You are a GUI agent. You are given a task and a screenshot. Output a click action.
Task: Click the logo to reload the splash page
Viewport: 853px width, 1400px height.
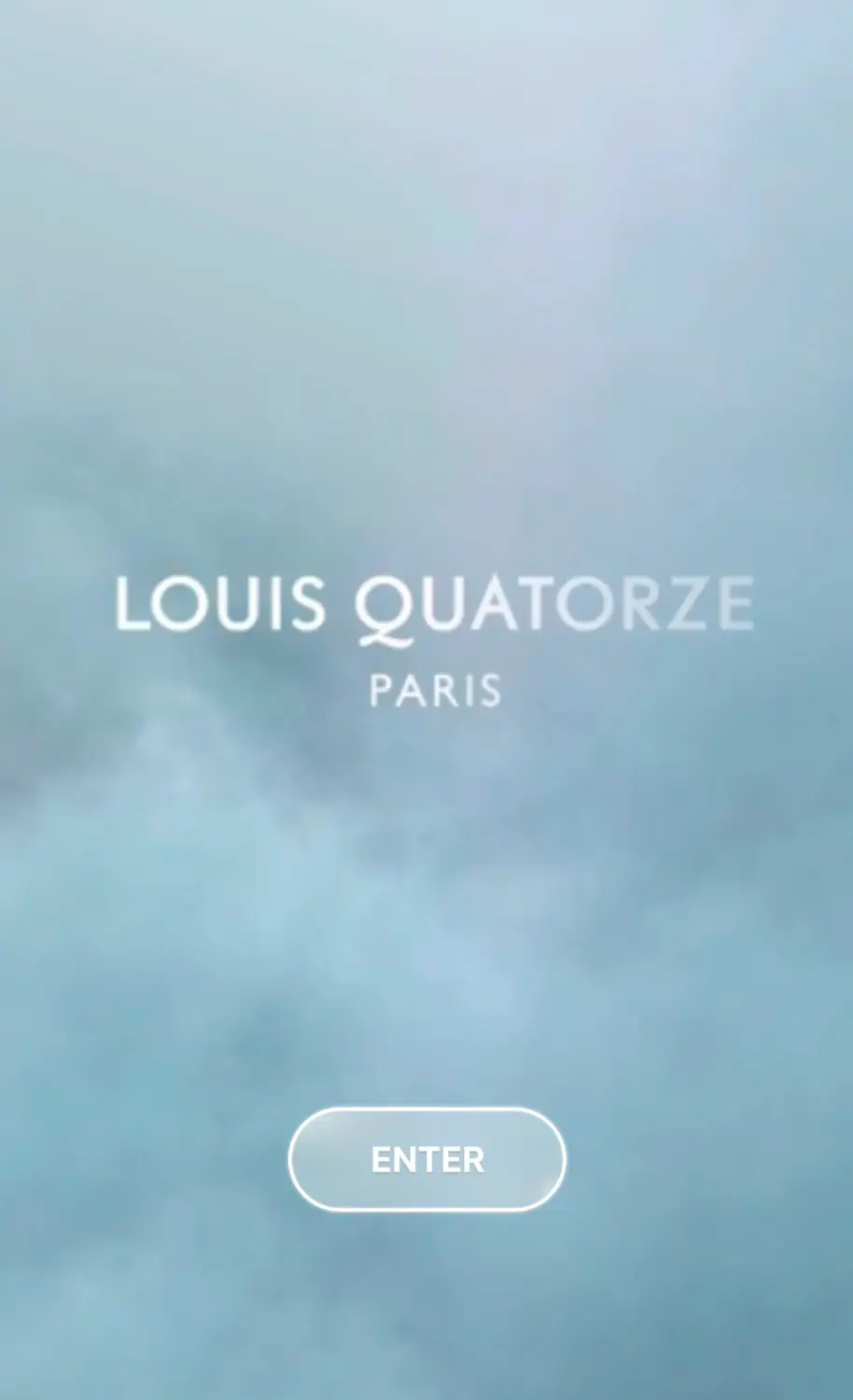[435, 603]
